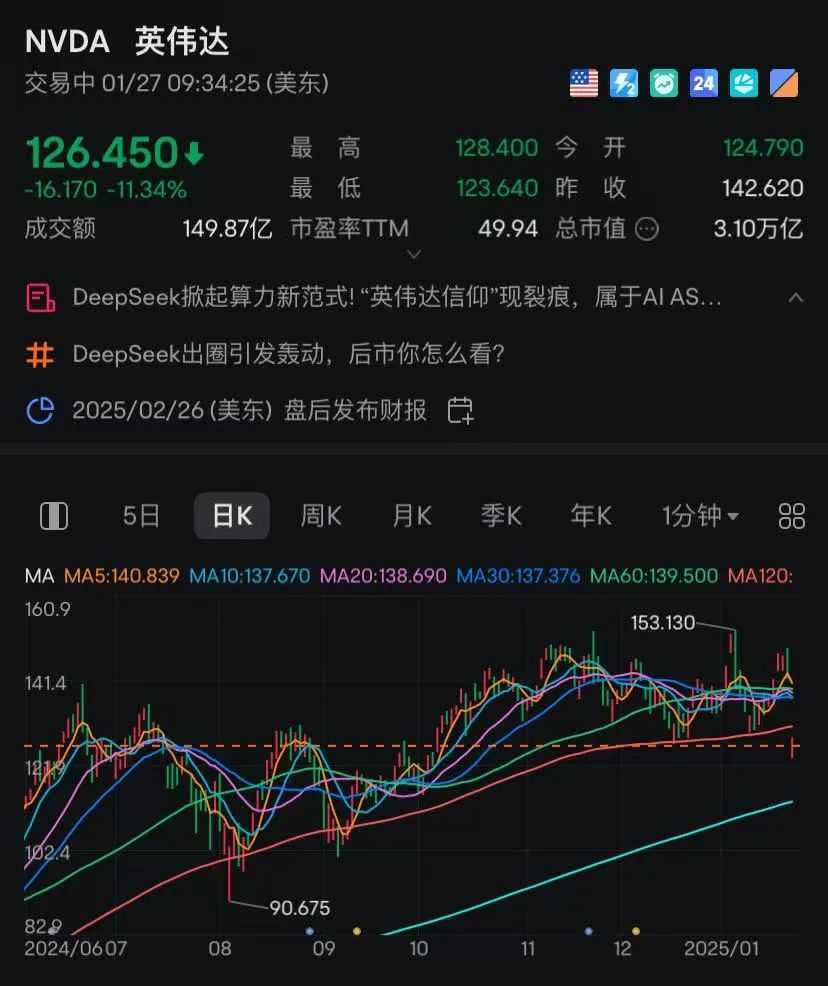The height and width of the screenshot is (986, 828).
Task: Tap the chart layout toggle icon beside 5日
Action: tap(53, 516)
